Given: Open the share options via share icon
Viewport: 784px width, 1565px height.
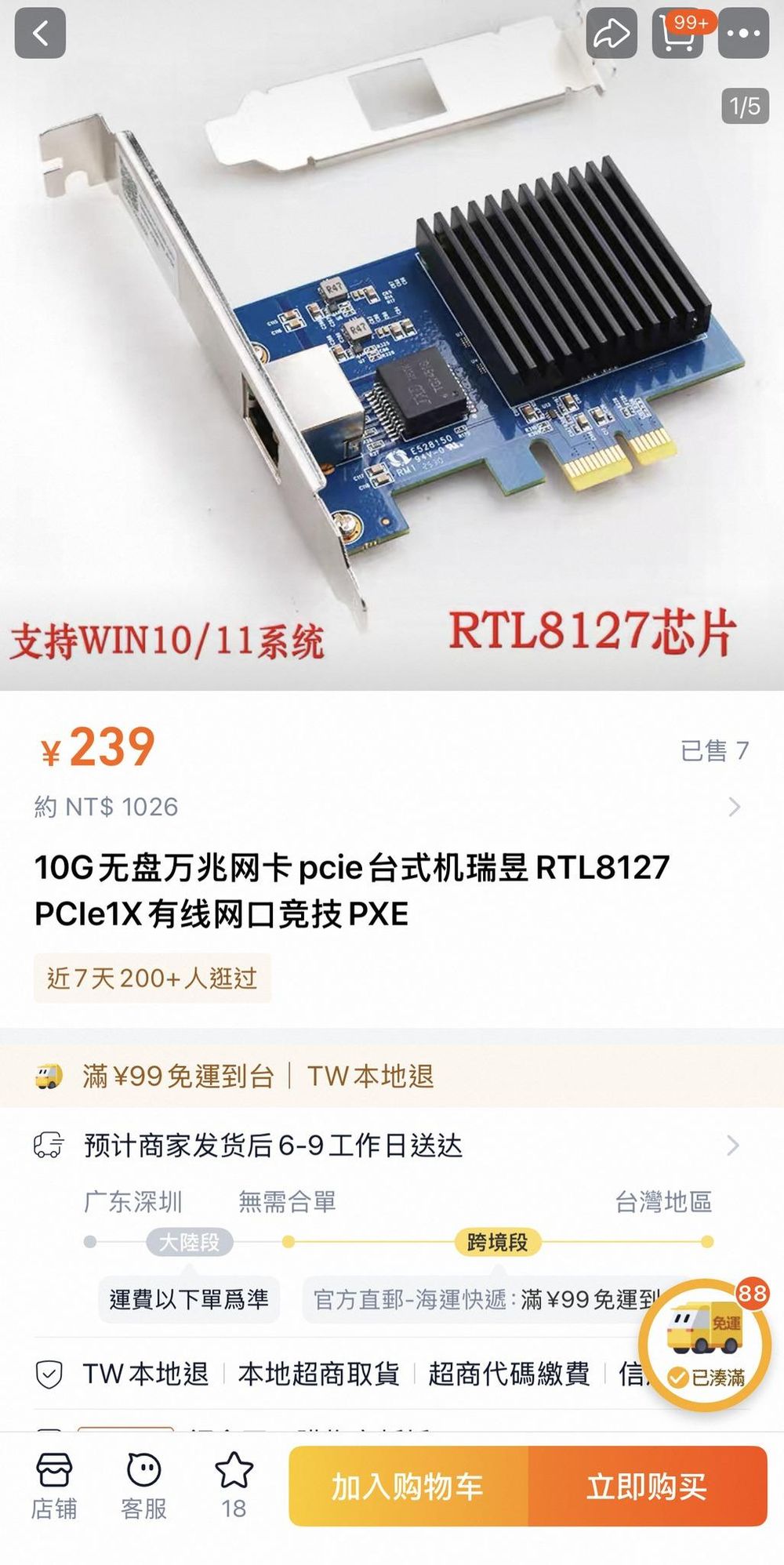Looking at the screenshot, I should (610, 33).
